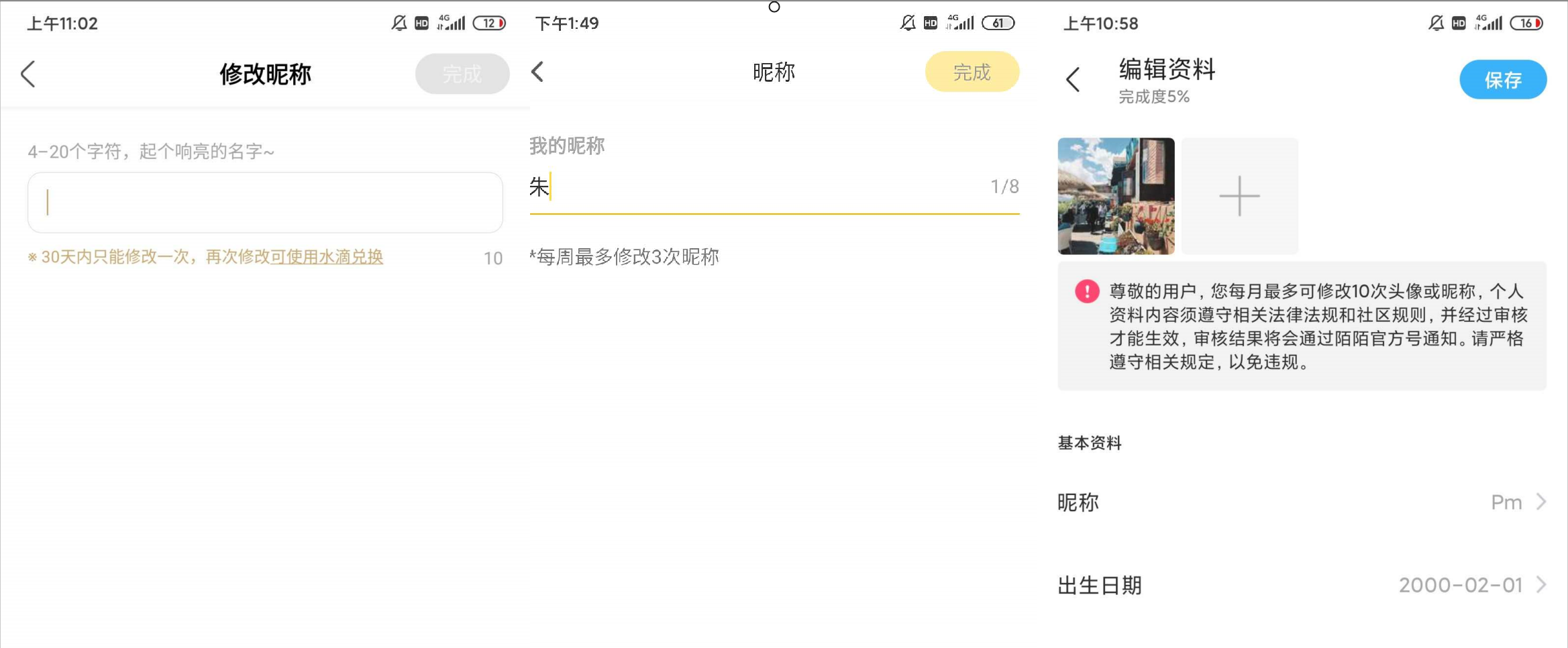Screen dimensions: 1568x648
Task: Go back from the 昵称 screen
Action: point(537,72)
